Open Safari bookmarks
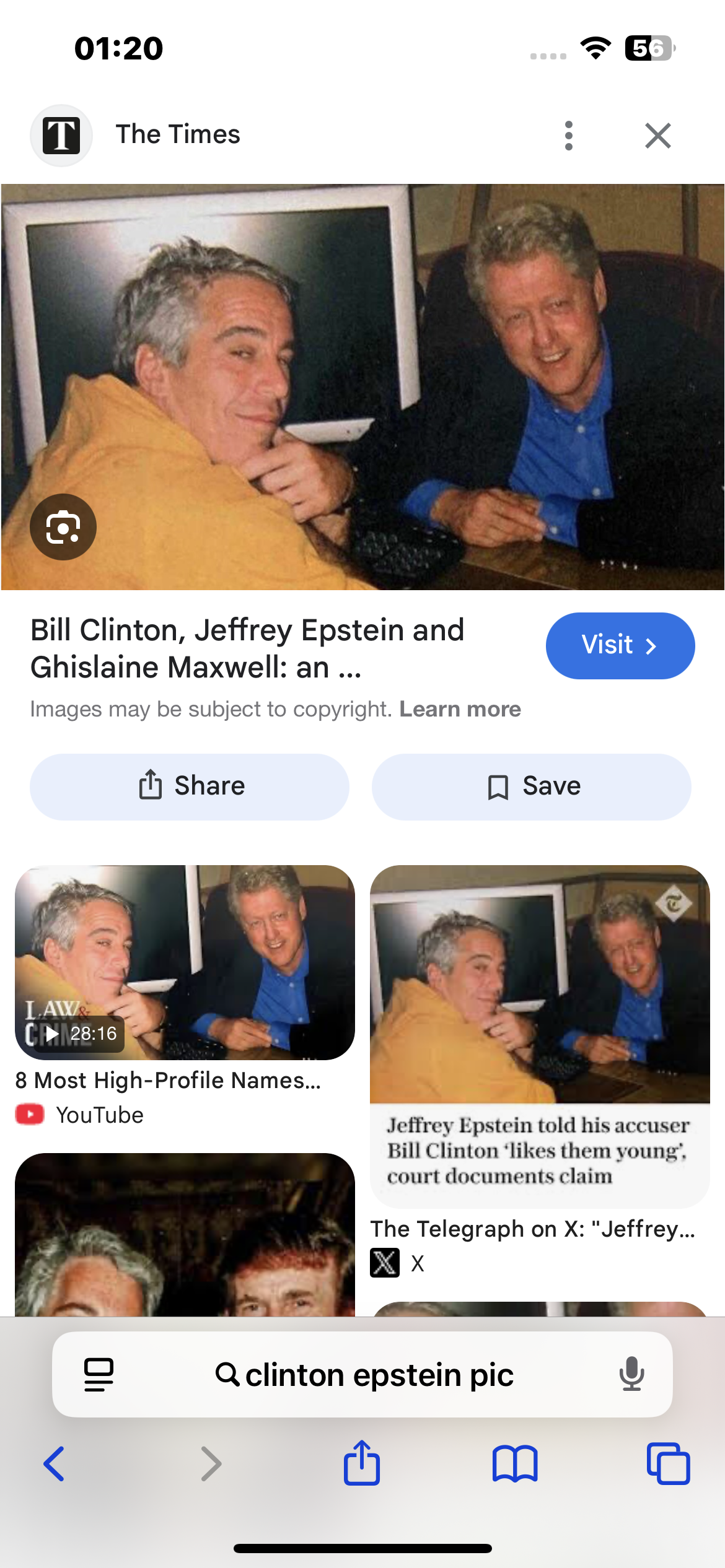This screenshot has height=1568, width=725. [515, 1464]
